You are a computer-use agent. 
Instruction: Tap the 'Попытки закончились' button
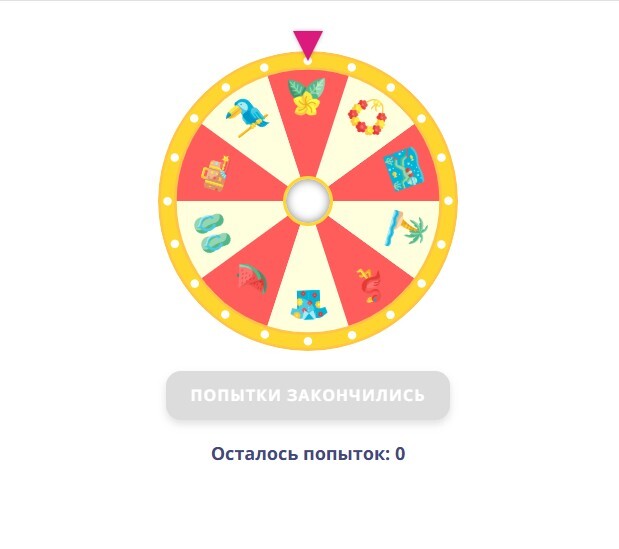point(308,395)
